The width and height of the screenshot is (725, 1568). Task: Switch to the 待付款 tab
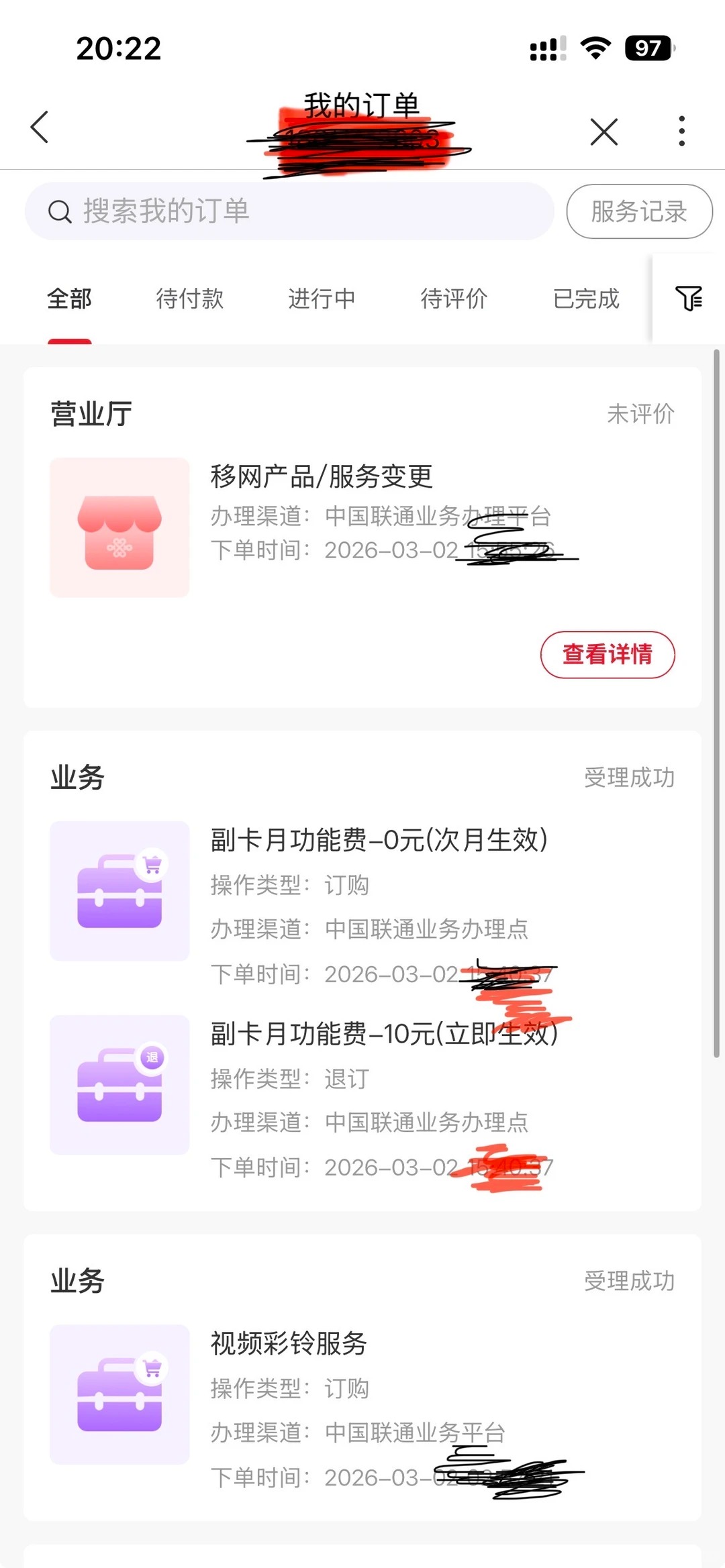(x=189, y=299)
